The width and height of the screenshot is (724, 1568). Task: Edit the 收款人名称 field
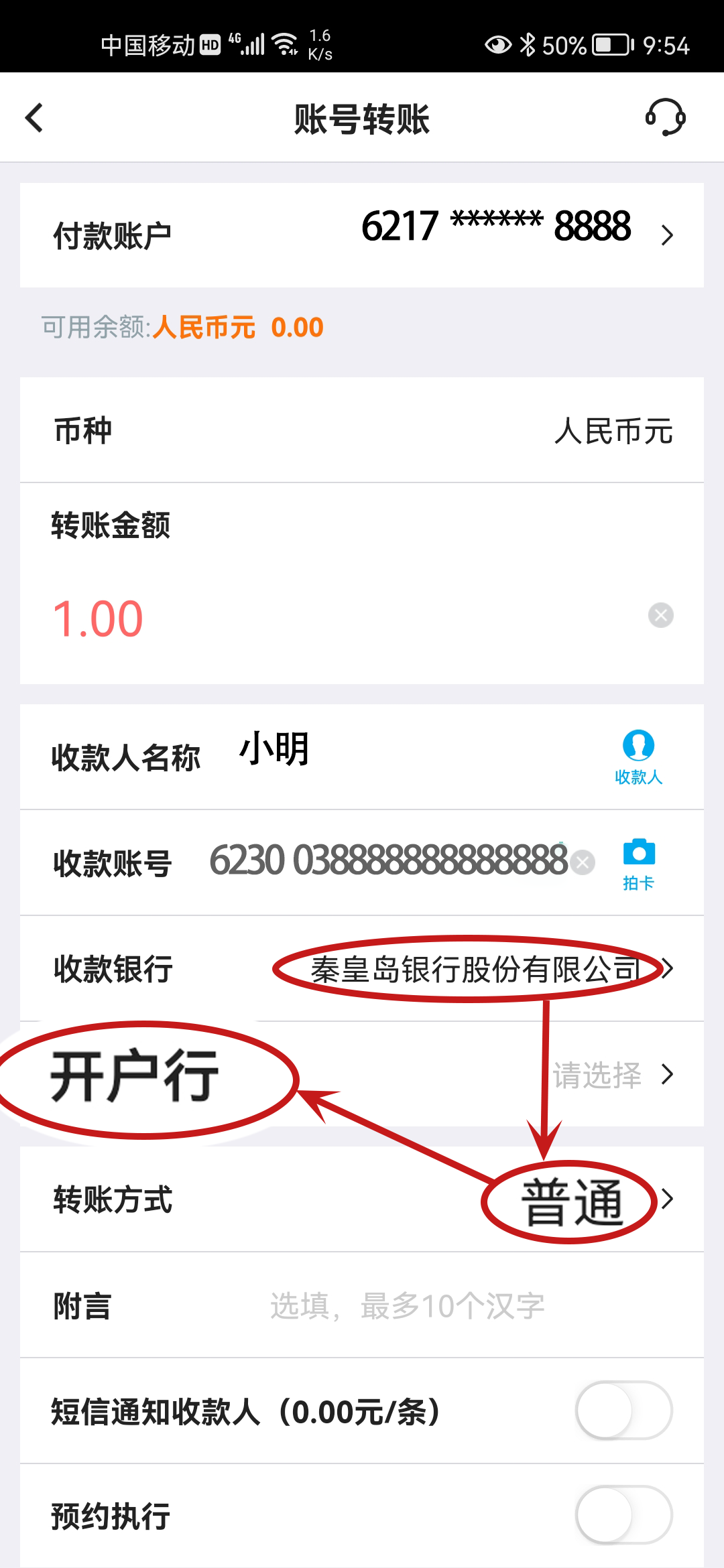point(402,750)
